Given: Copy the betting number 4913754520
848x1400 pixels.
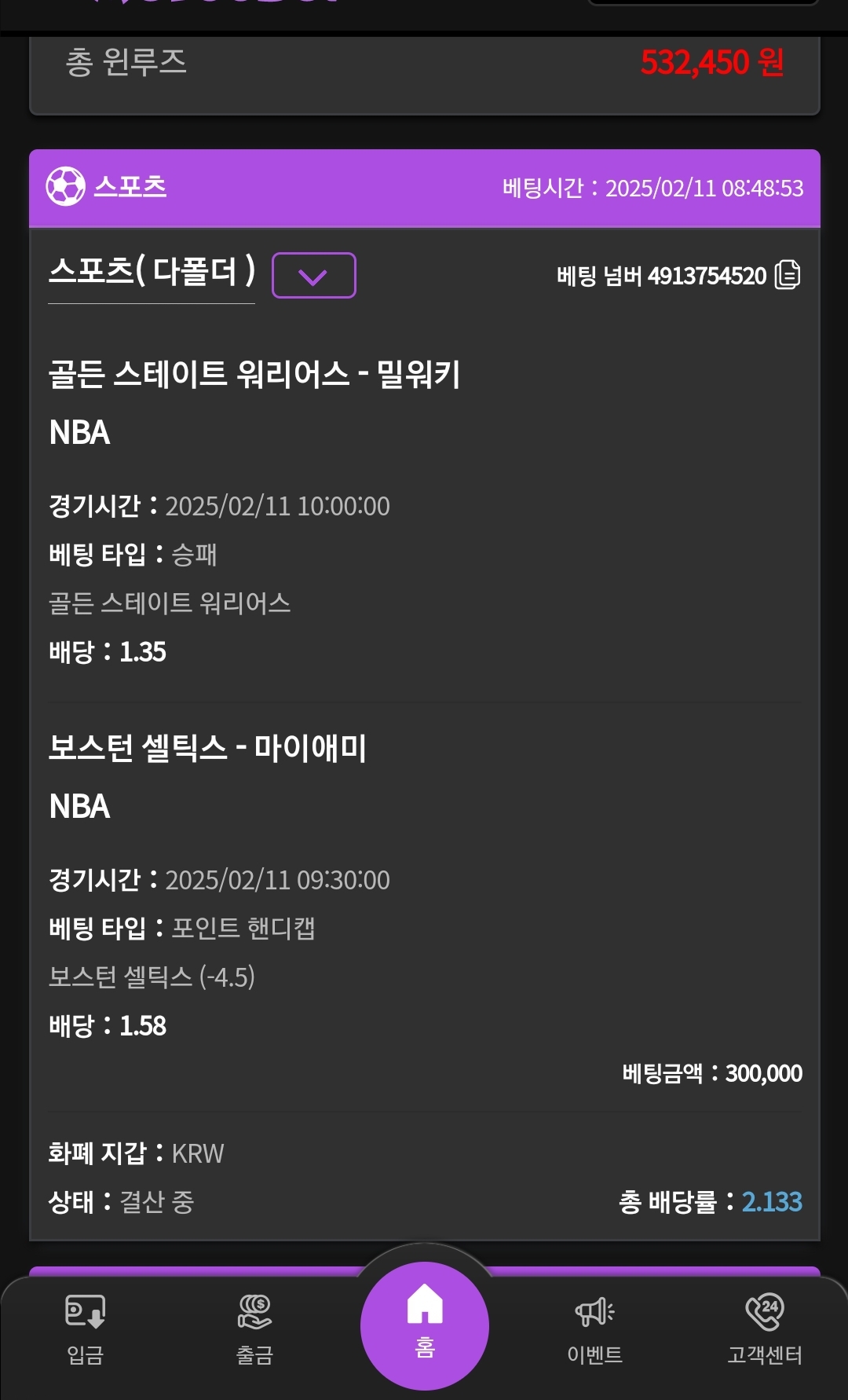Looking at the screenshot, I should (788, 275).
